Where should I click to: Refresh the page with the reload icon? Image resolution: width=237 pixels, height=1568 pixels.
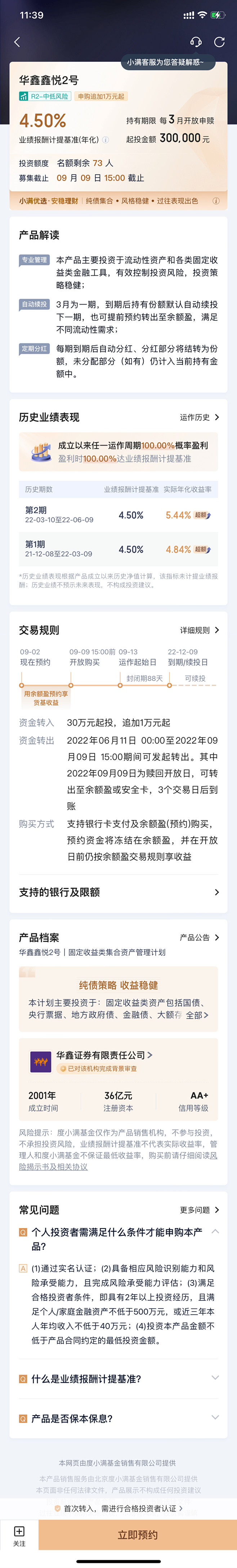[x=219, y=42]
